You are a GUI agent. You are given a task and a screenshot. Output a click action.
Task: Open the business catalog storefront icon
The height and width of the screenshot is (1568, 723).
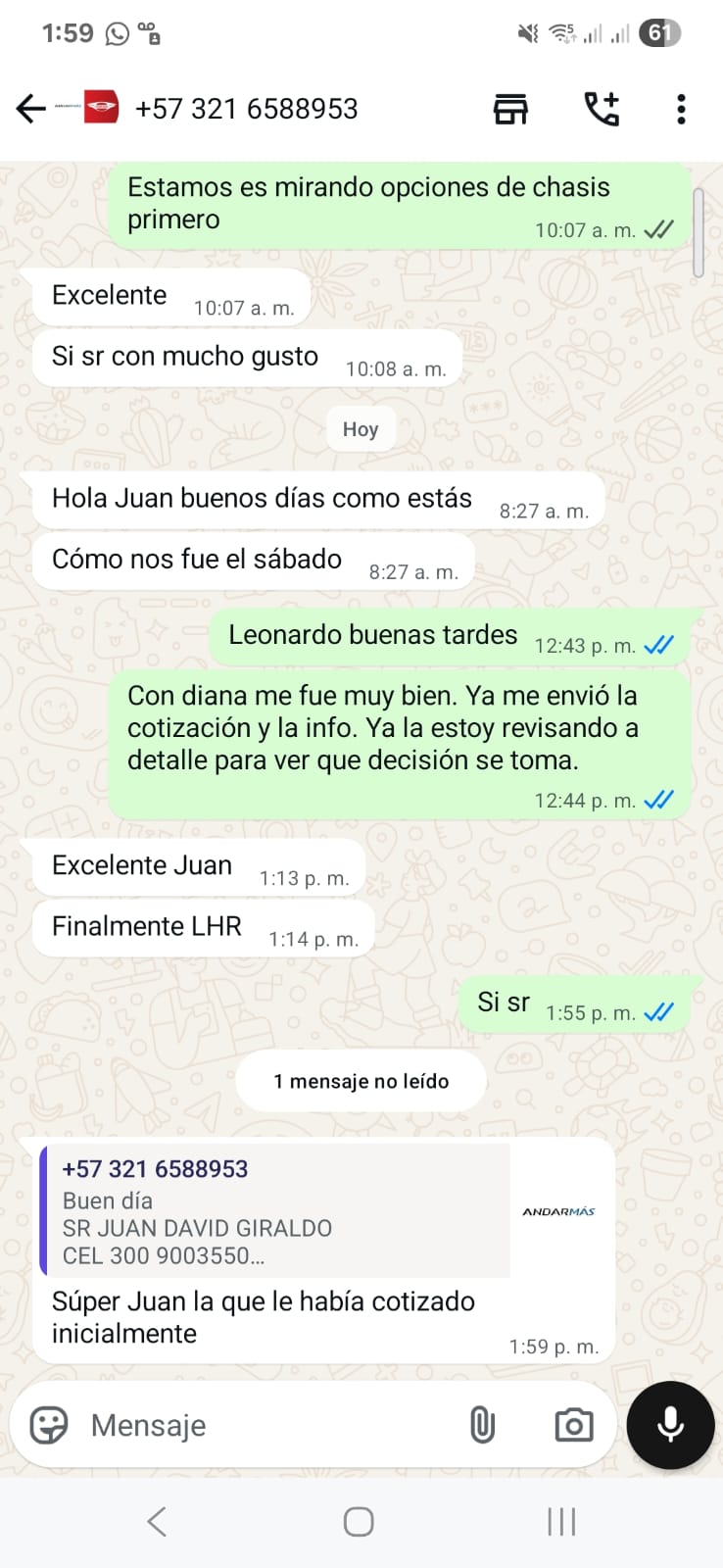click(x=509, y=109)
